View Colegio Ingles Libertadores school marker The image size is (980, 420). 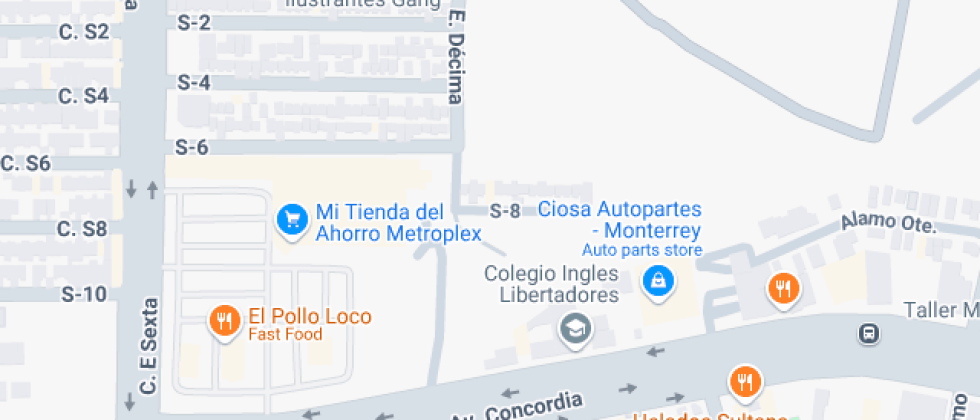[575, 327]
